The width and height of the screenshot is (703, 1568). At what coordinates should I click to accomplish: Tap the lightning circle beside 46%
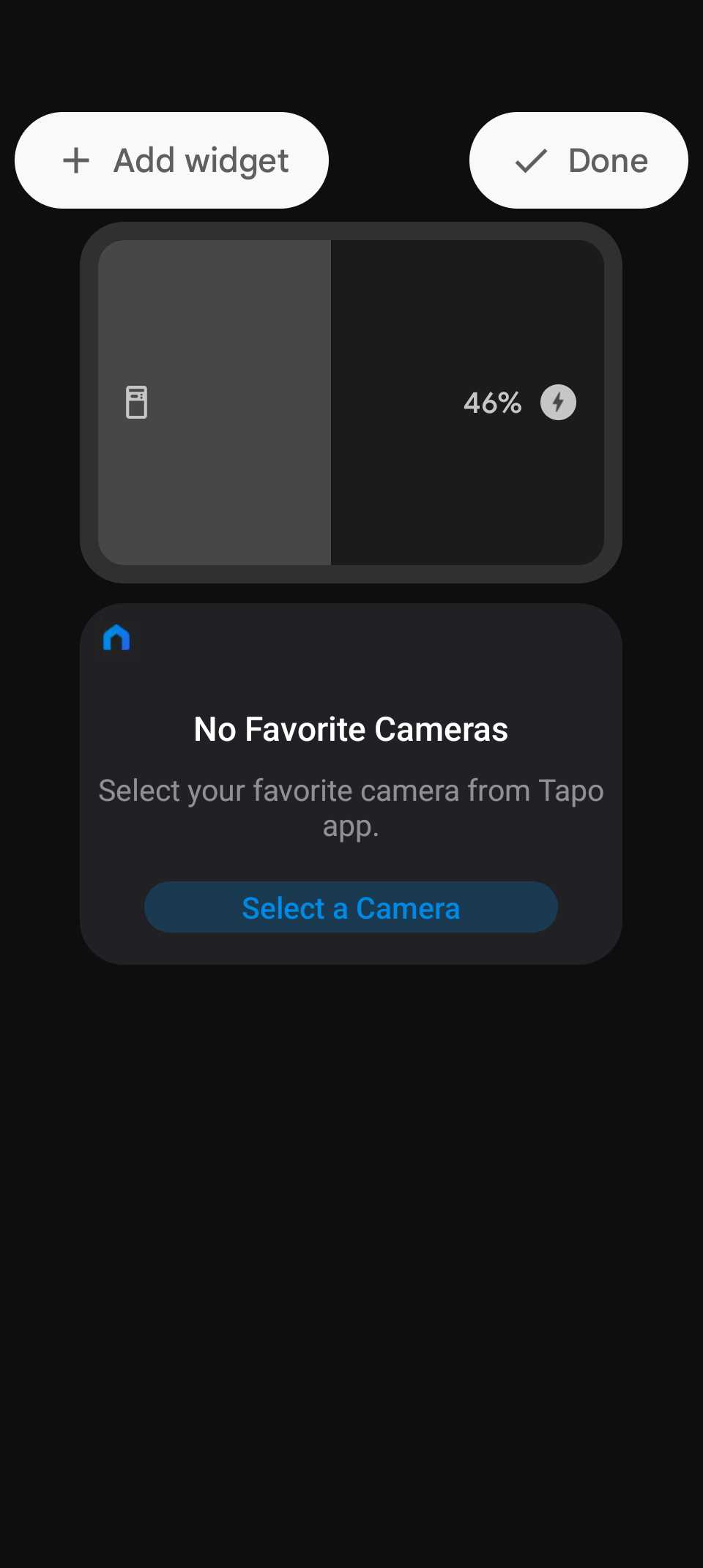[558, 402]
